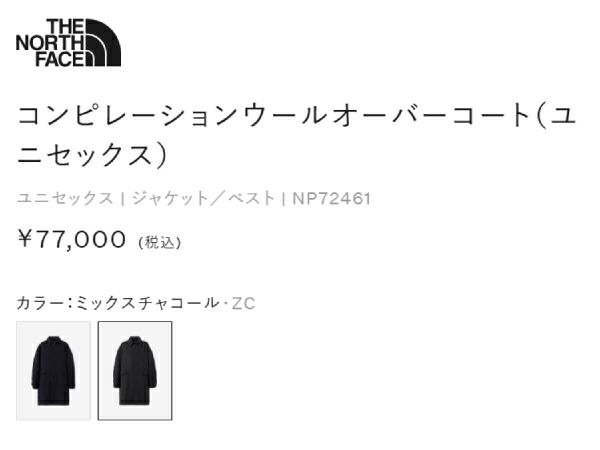Select the first dark coat color swatch

[53, 369]
